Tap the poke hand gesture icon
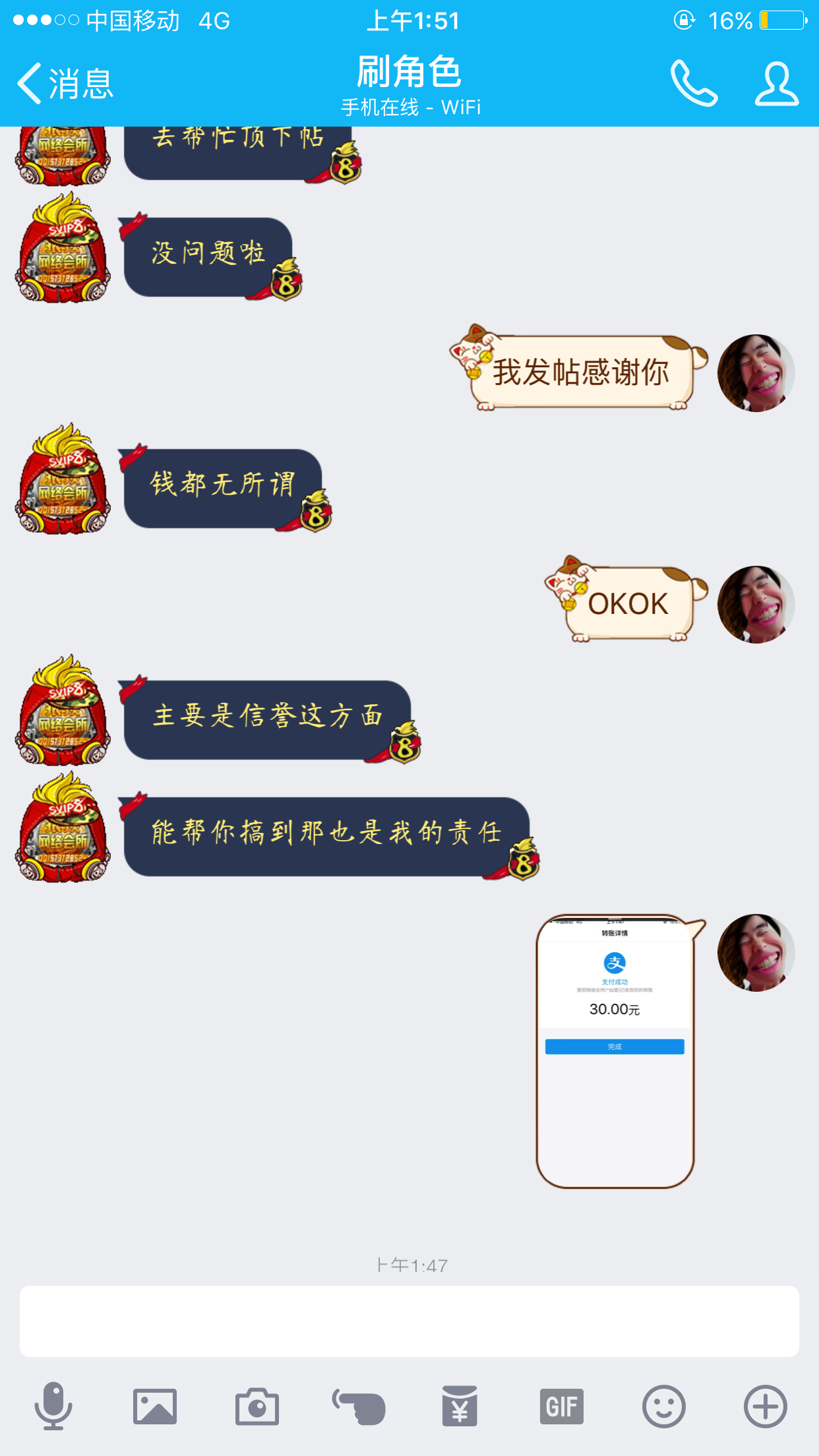This screenshot has width=819, height=1456. 359,1407
